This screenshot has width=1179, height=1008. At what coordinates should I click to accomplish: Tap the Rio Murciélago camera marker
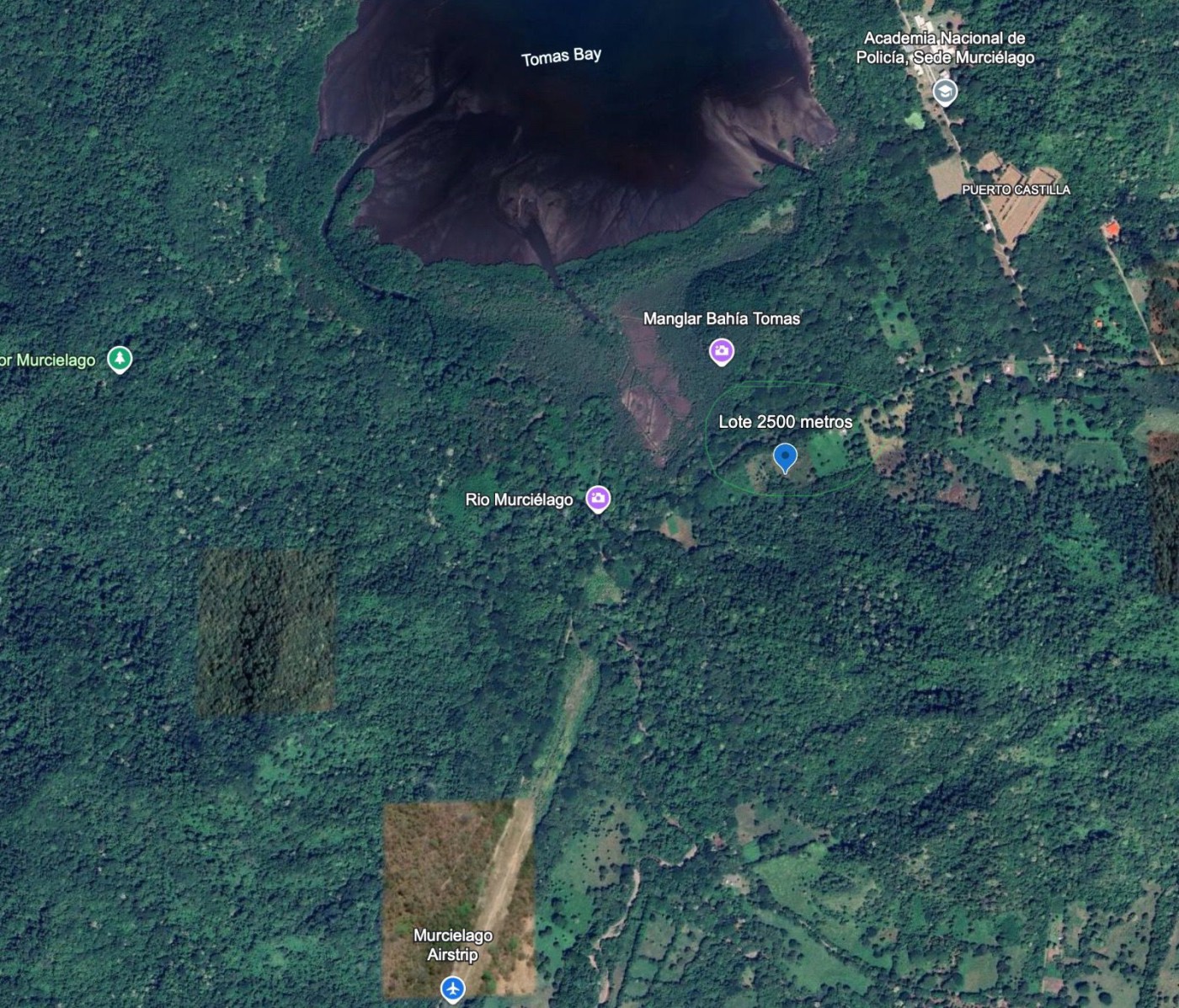[x=598, y=499]
